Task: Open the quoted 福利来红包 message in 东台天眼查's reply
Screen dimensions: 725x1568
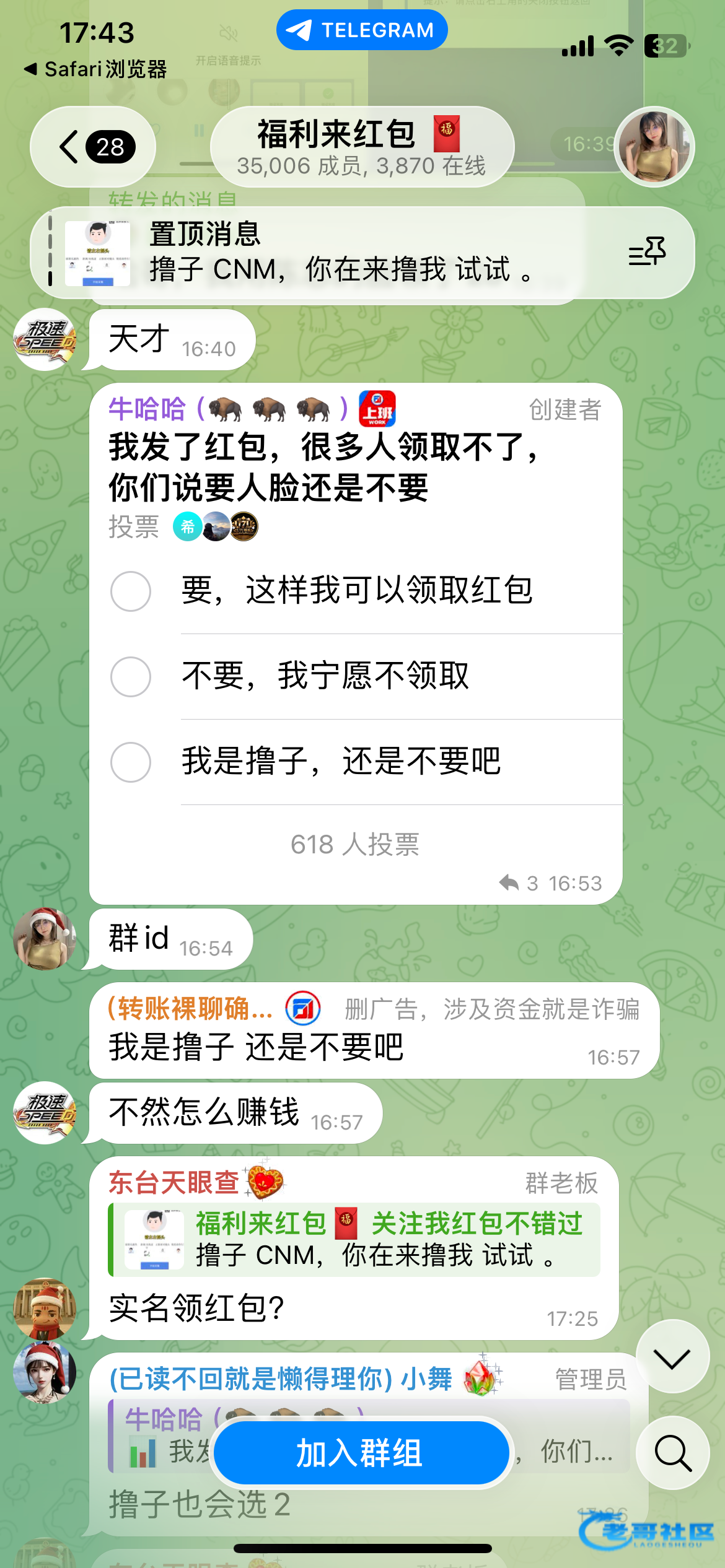Action: tap(354, 1240)
